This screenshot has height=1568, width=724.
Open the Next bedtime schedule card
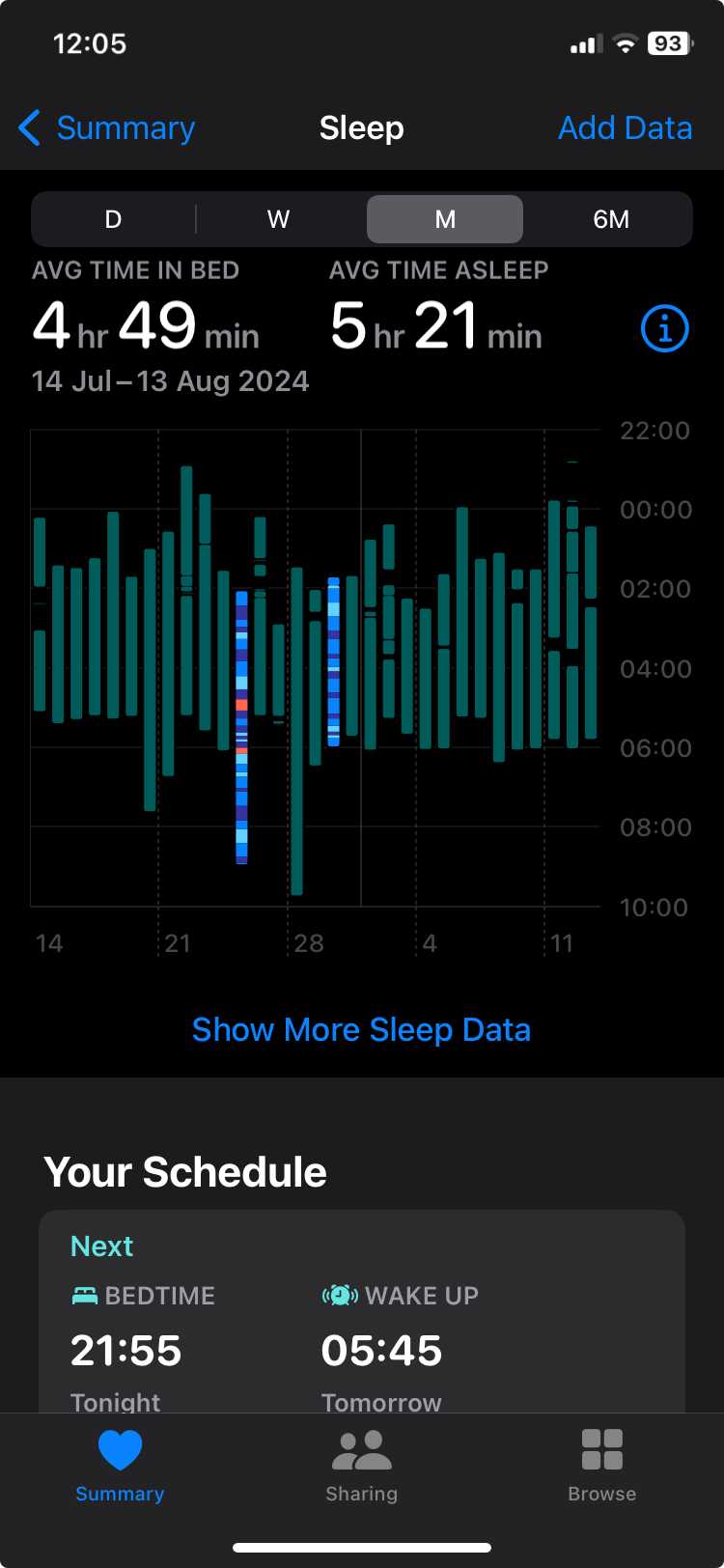point(361,1323)
